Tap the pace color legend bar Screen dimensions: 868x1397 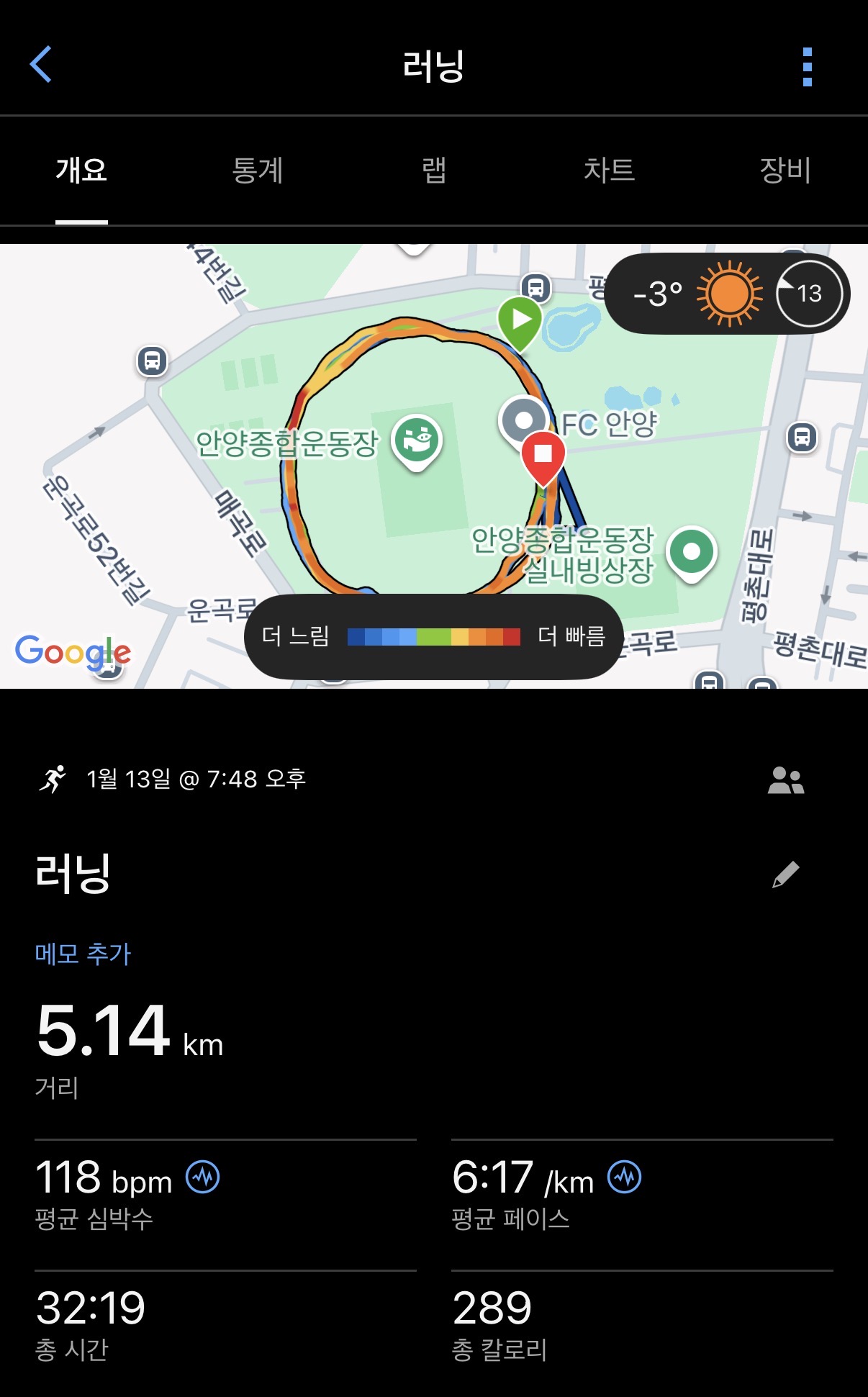[x=433, y=636]
